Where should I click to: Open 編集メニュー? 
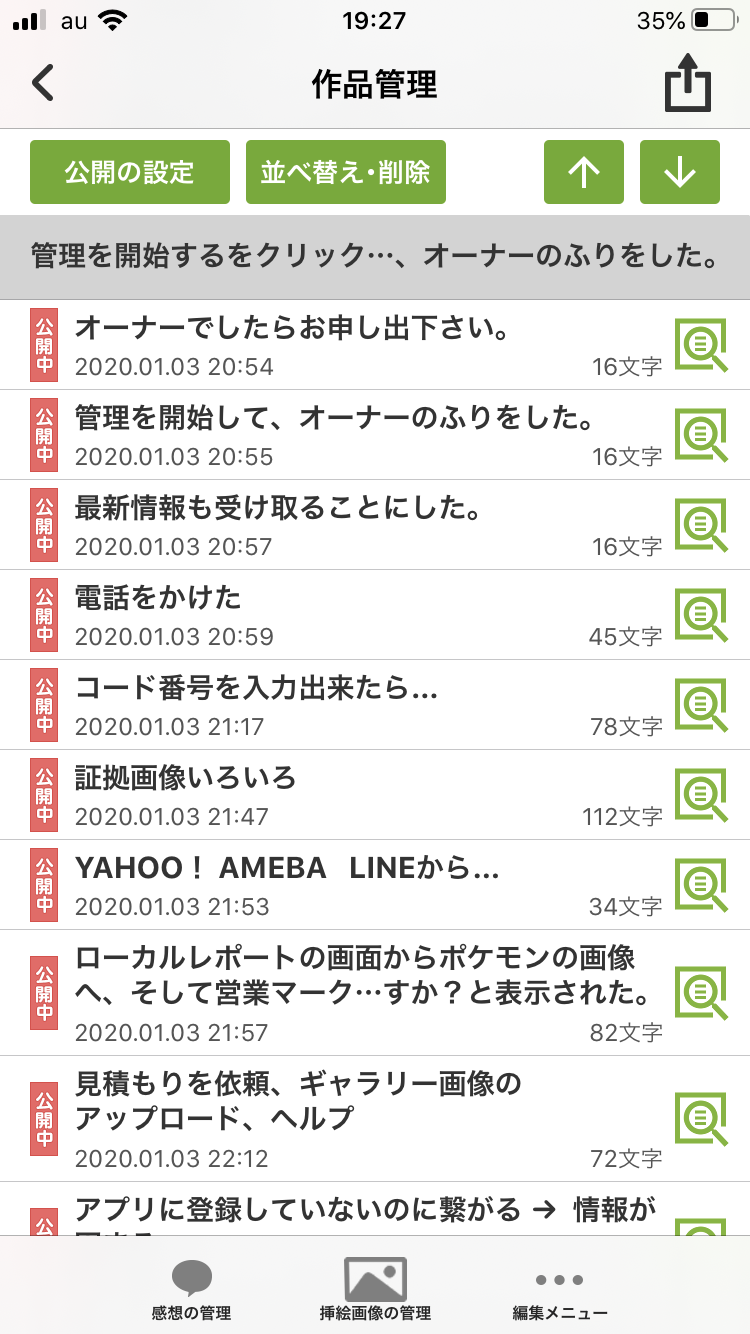pyautogui.click(x=559, y=1290)
